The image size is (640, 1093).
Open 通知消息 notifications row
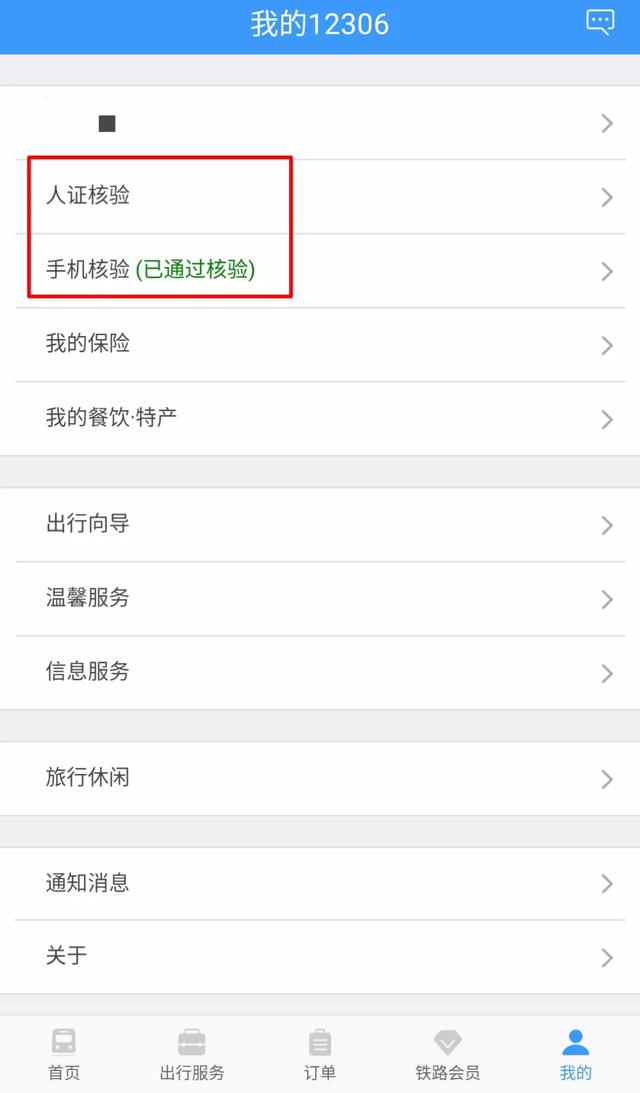point(320,883)
